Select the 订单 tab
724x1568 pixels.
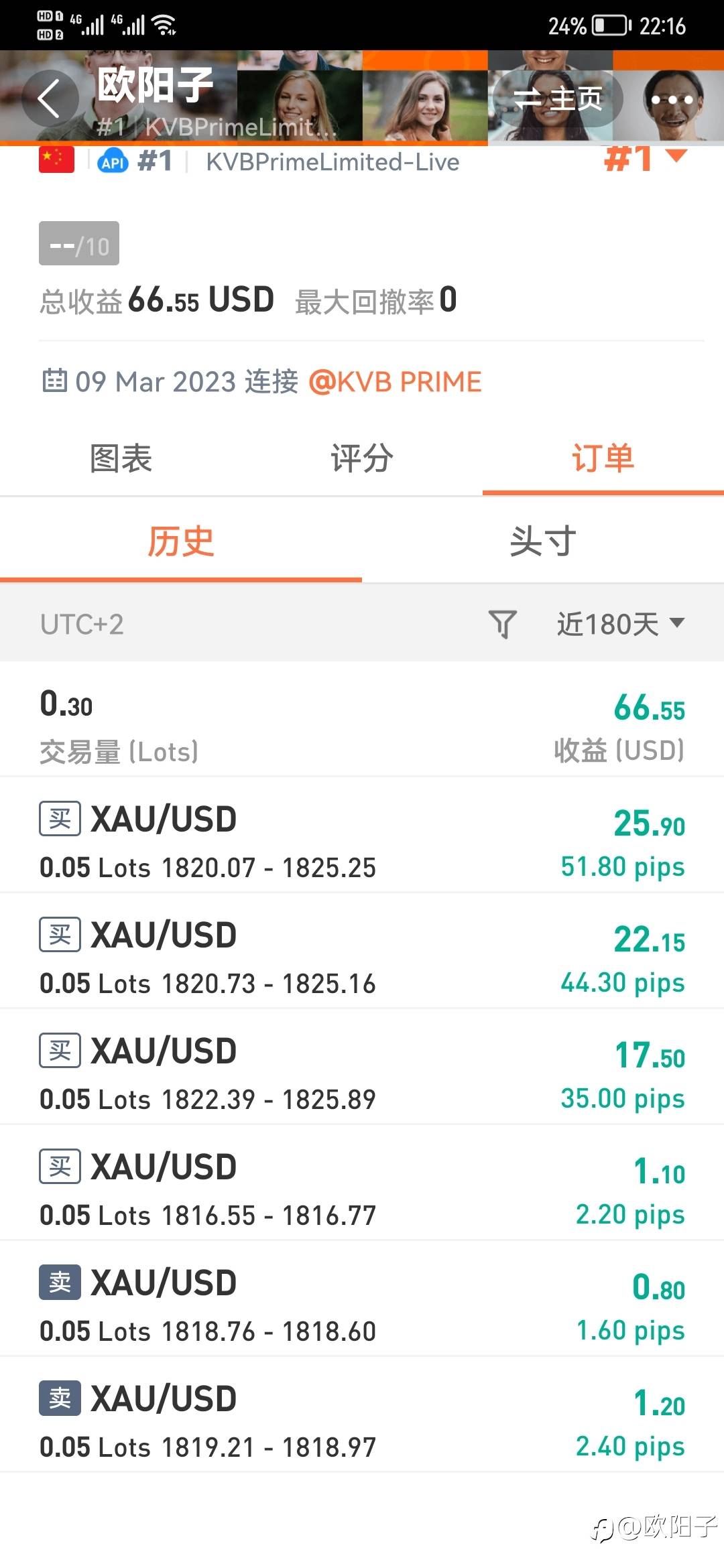603,459
